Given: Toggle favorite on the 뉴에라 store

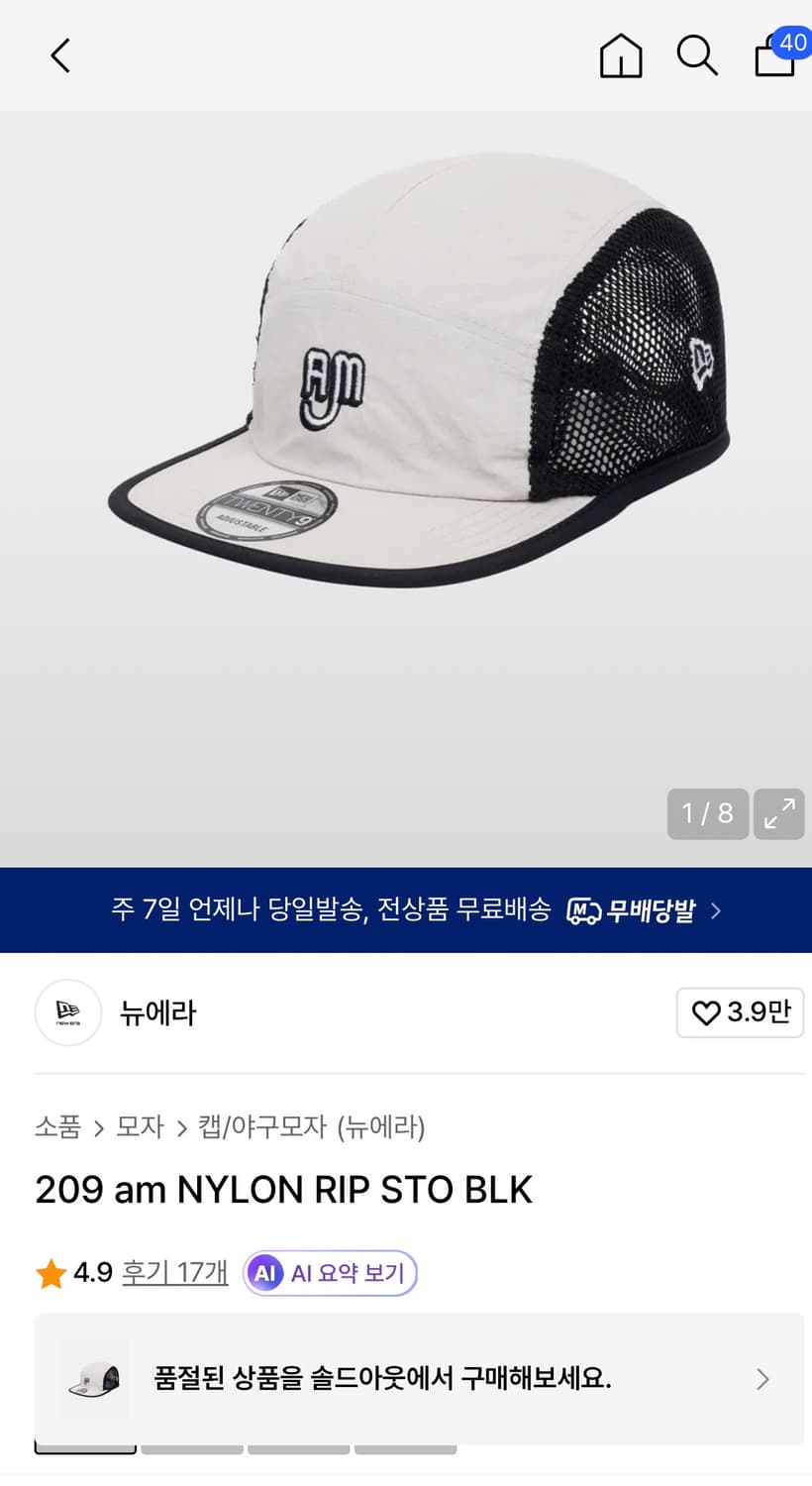Looking at the screenshot, I should coord(740,1012).
